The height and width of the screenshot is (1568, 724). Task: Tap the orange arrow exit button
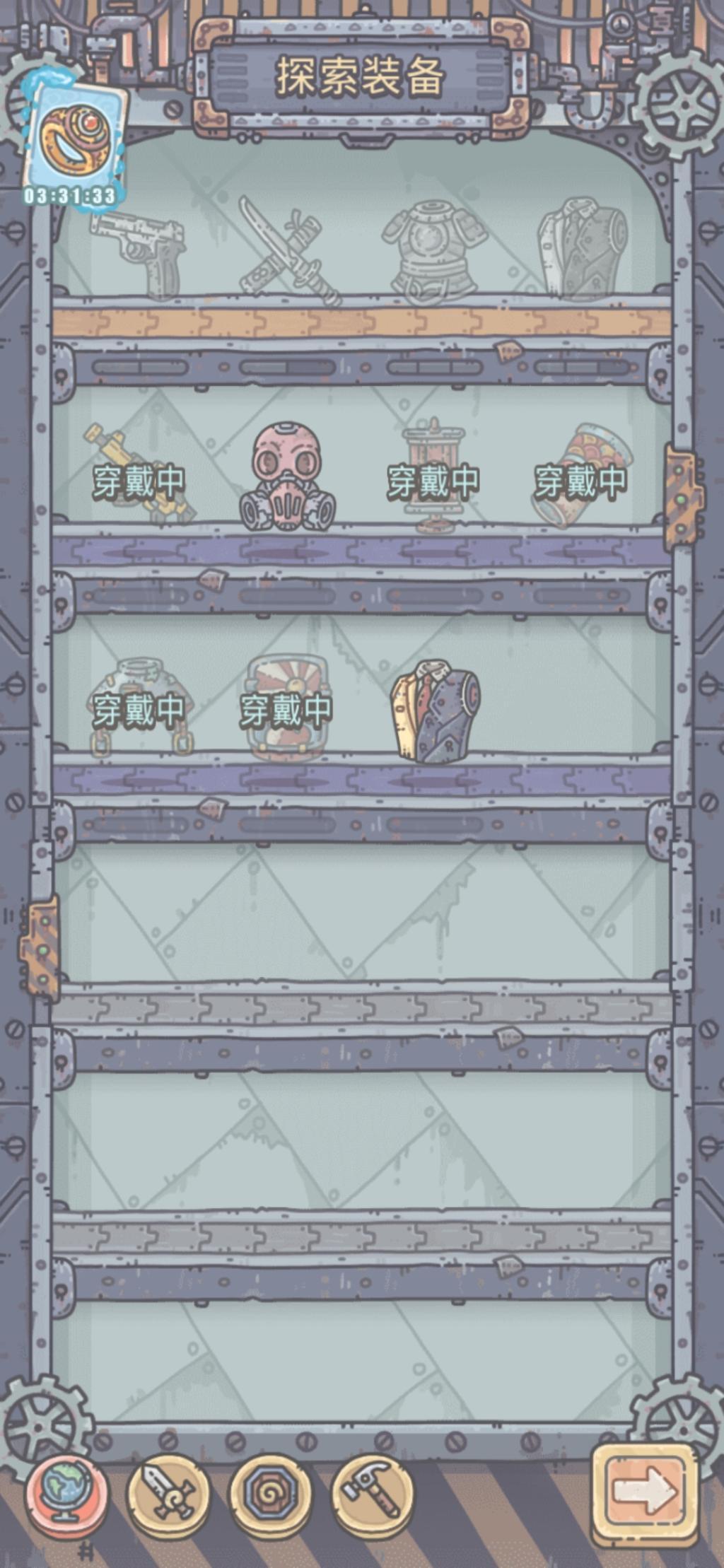click(x=643, y=1490)
